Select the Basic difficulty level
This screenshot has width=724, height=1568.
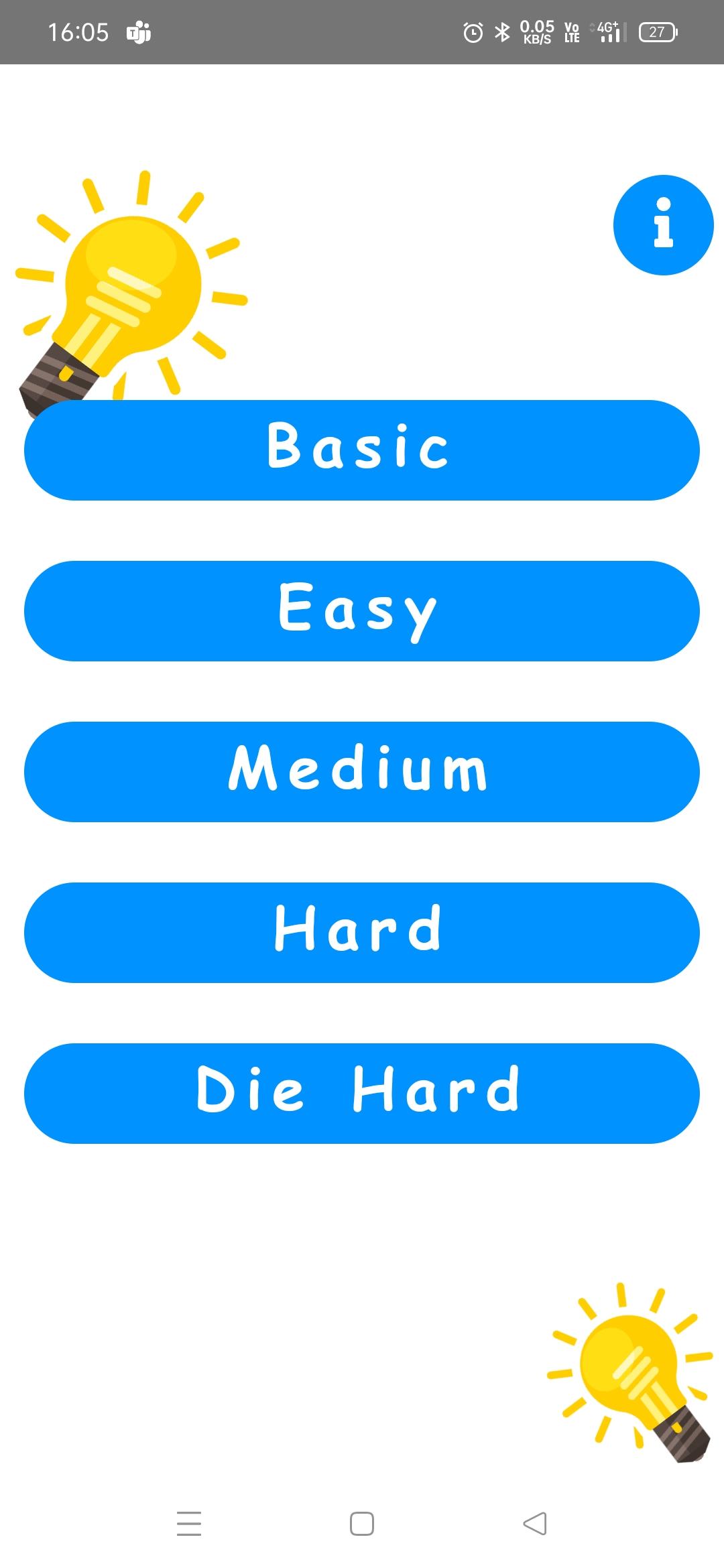362,450
